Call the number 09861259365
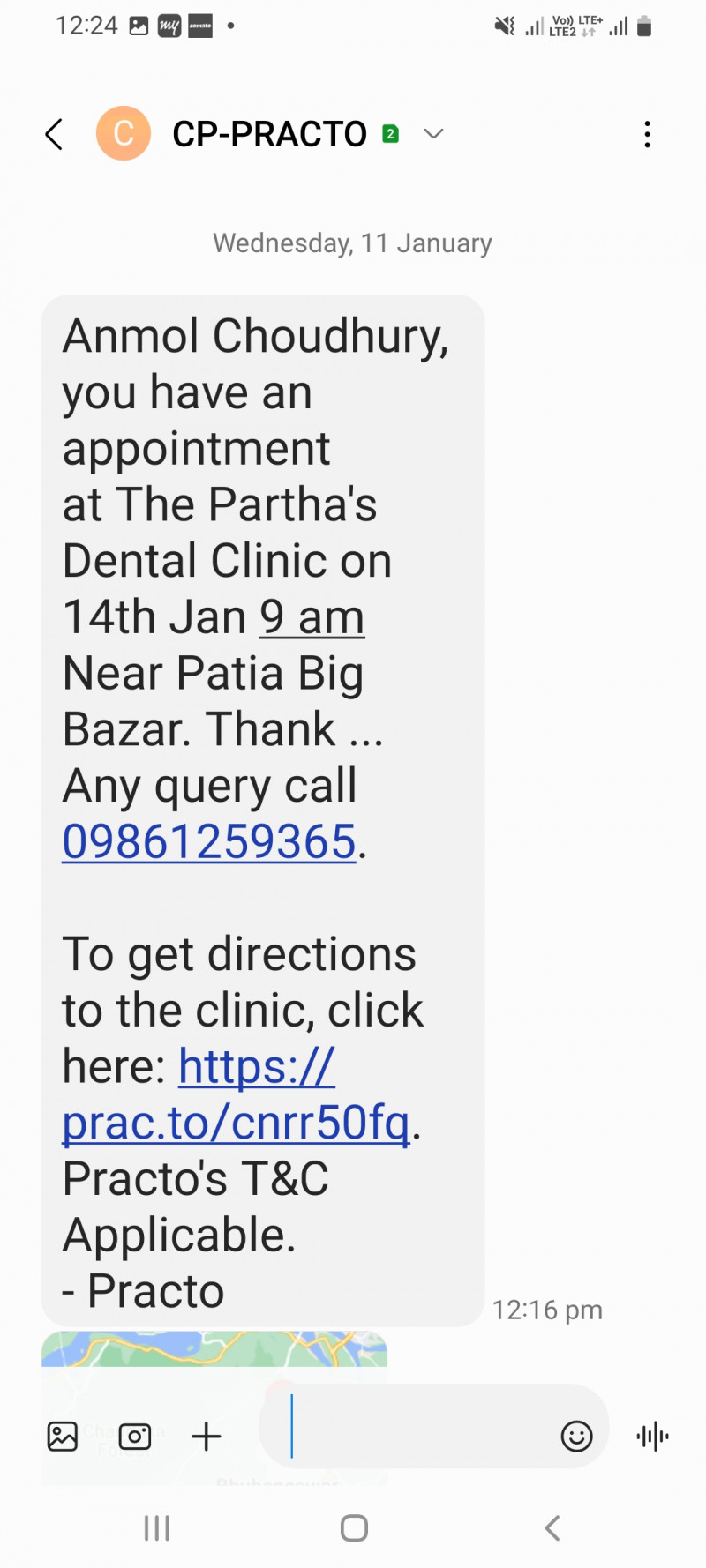Viewport: 706px width, 1568px height. pyautogui.click(x=209, y=841)
